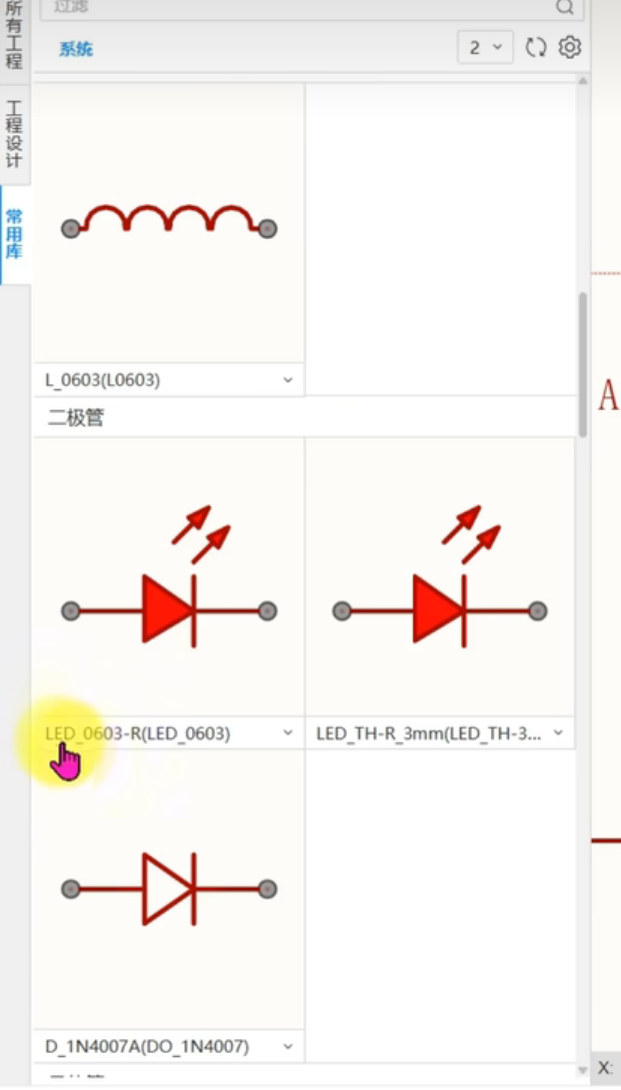This screenshot has height=1090, width=621.
Task: Select the 常用库 side tab
Action: point(14,234)
